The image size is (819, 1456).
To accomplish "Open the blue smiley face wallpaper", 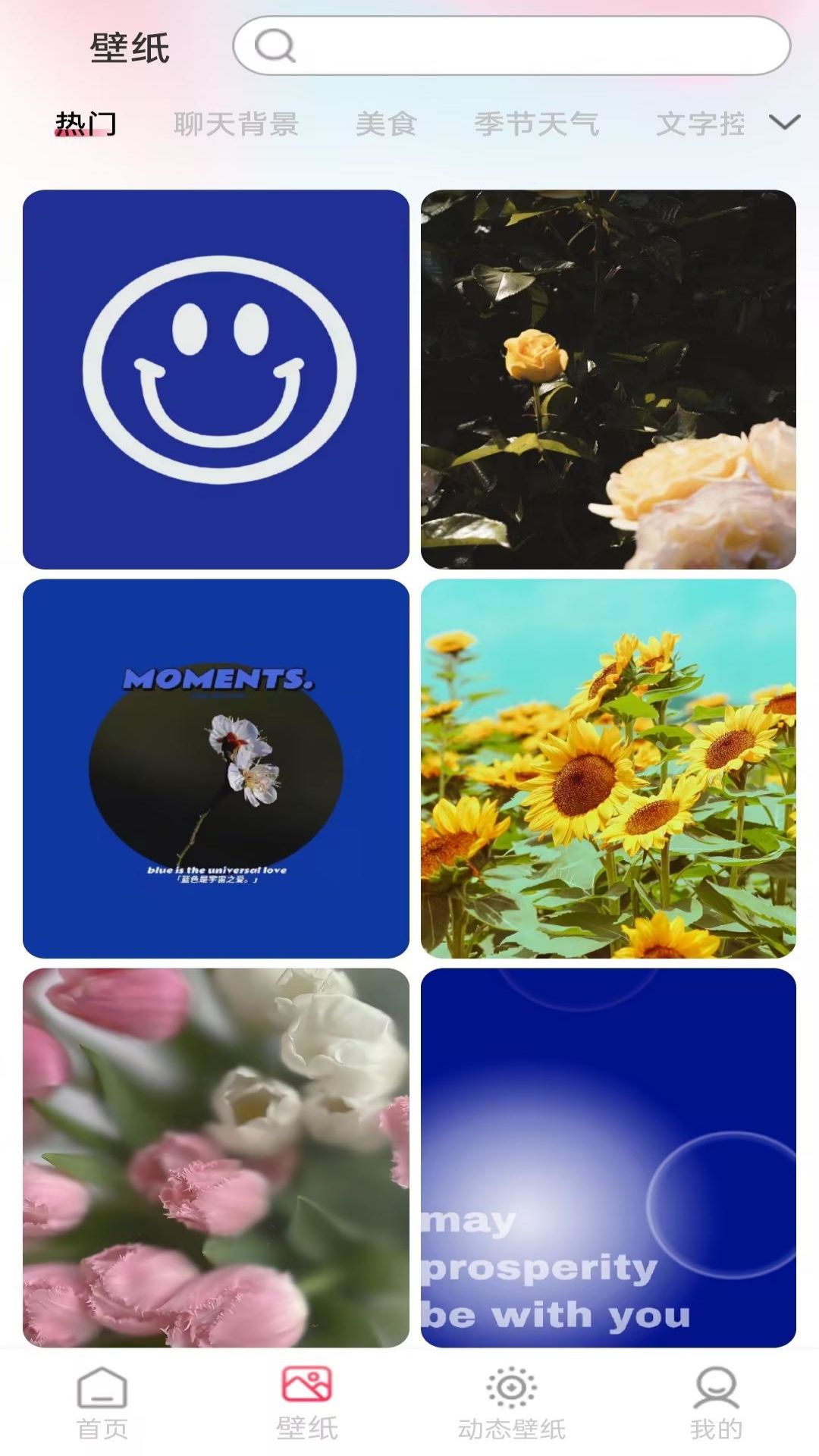I will [x=216, y=379].
